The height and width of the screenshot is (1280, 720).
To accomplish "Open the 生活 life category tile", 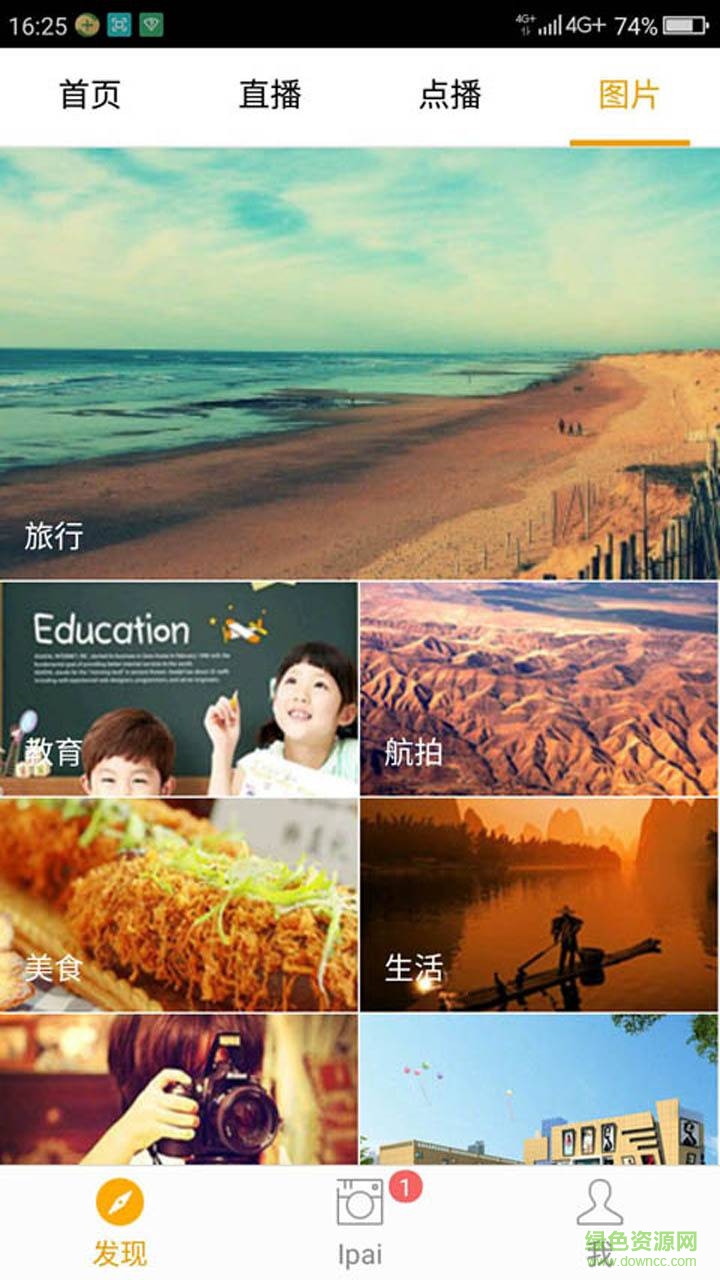I will point(539,905).
